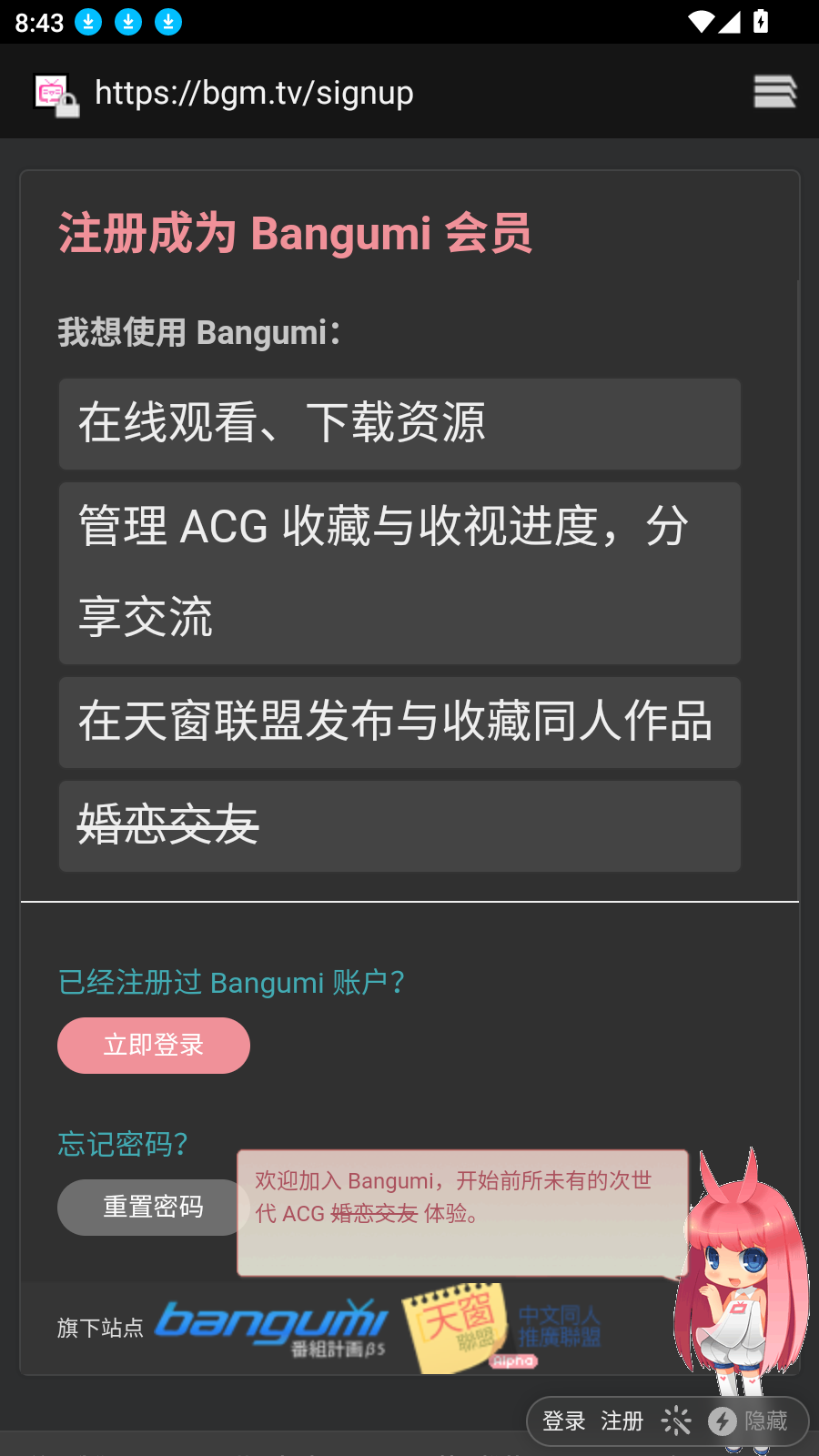Select 在天窗联盟发布与收藏同人作品 option
Screen dimensions: 819x1456
click(x=399, y=723)
